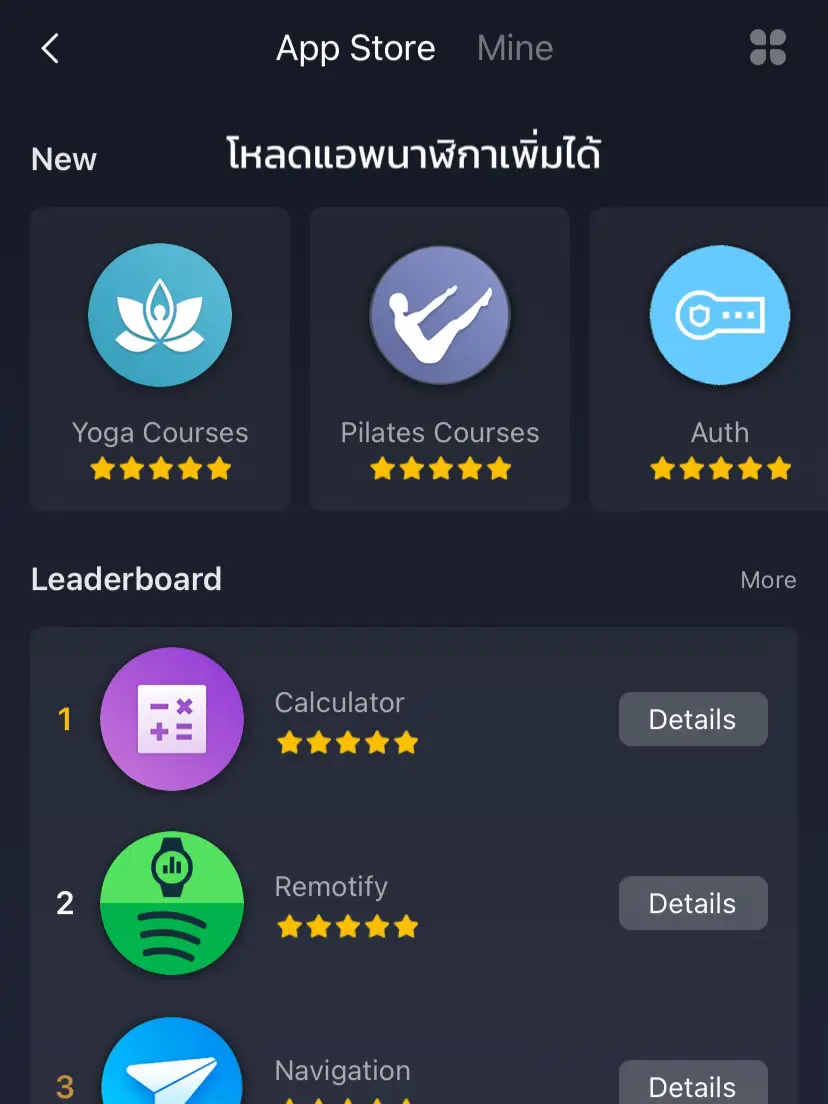Open Details for the Remotify app

tap(693, 903)
